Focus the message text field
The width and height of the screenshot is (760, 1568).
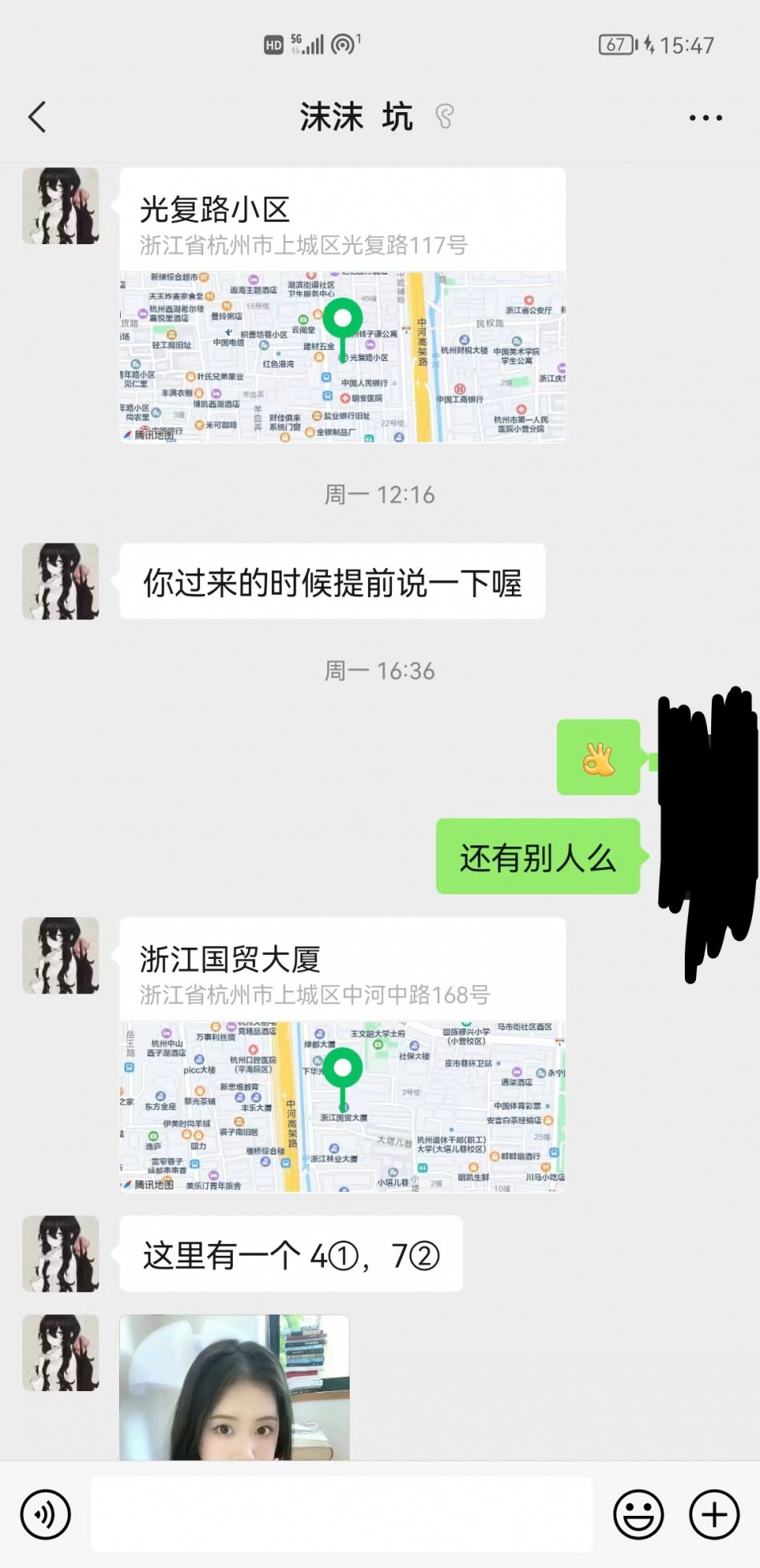(342, 1514)
